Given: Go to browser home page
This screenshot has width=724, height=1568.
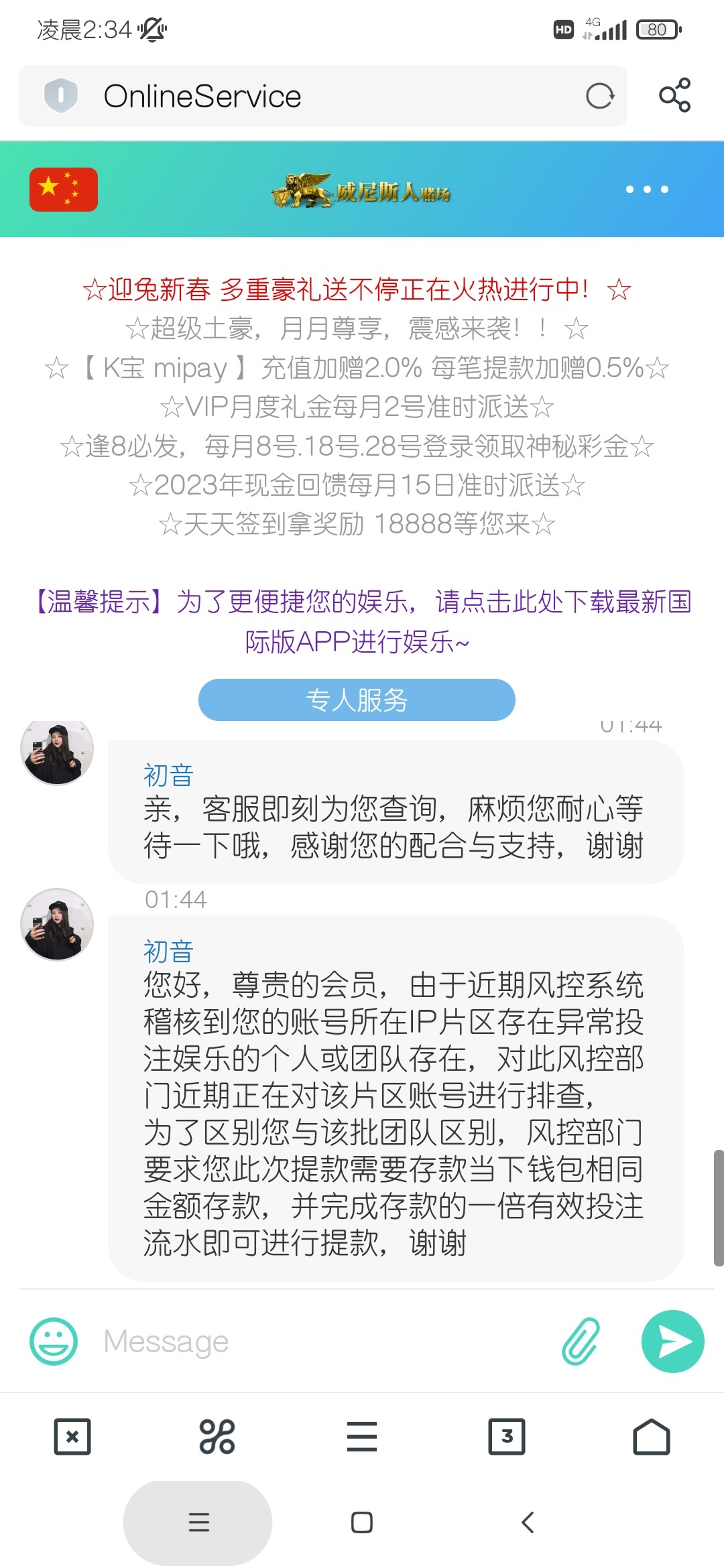Looking at the screenshot, I should point(652,1437).
